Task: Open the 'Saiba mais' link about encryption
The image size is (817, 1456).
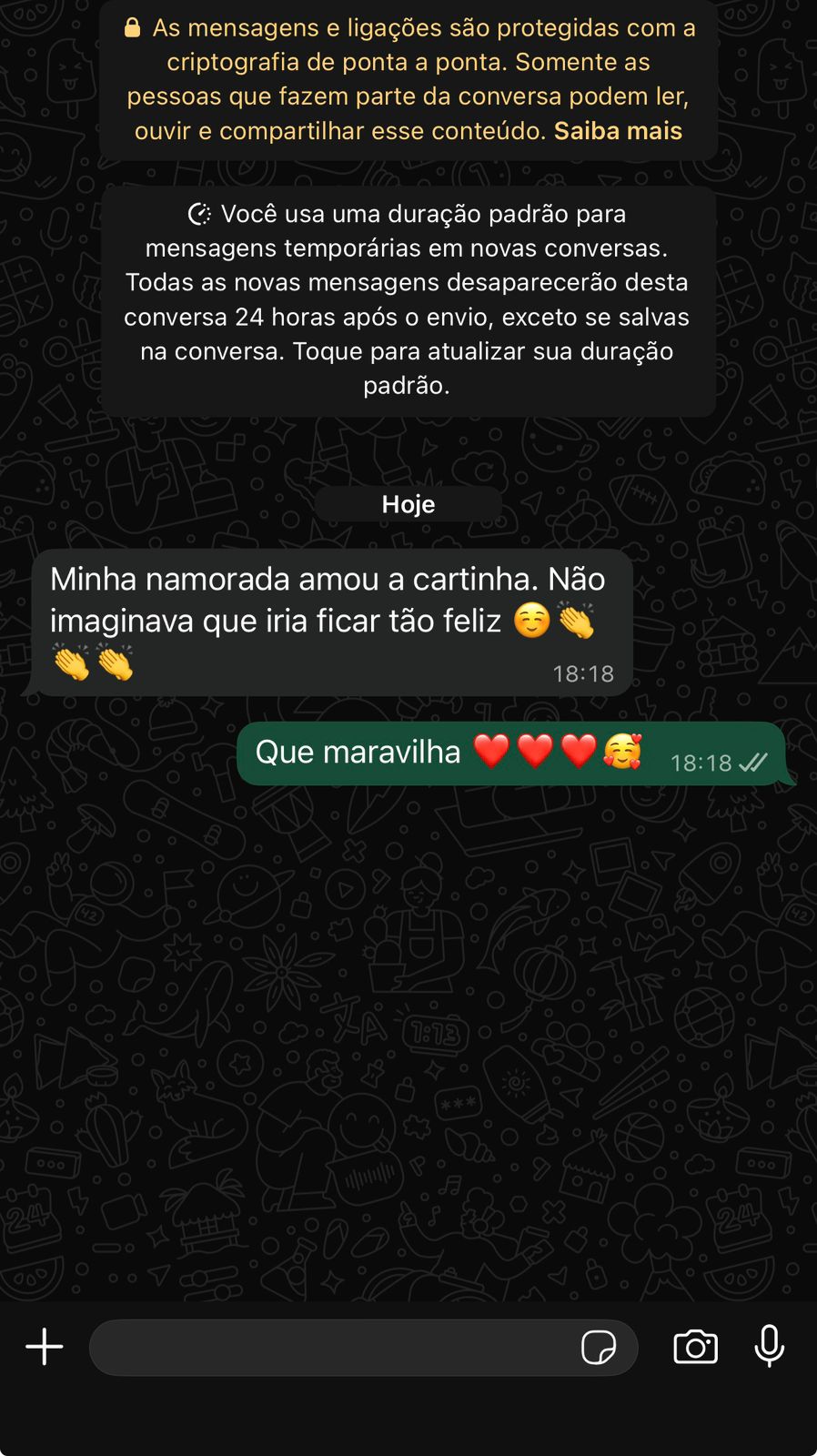Action: (x=618, y=130)
